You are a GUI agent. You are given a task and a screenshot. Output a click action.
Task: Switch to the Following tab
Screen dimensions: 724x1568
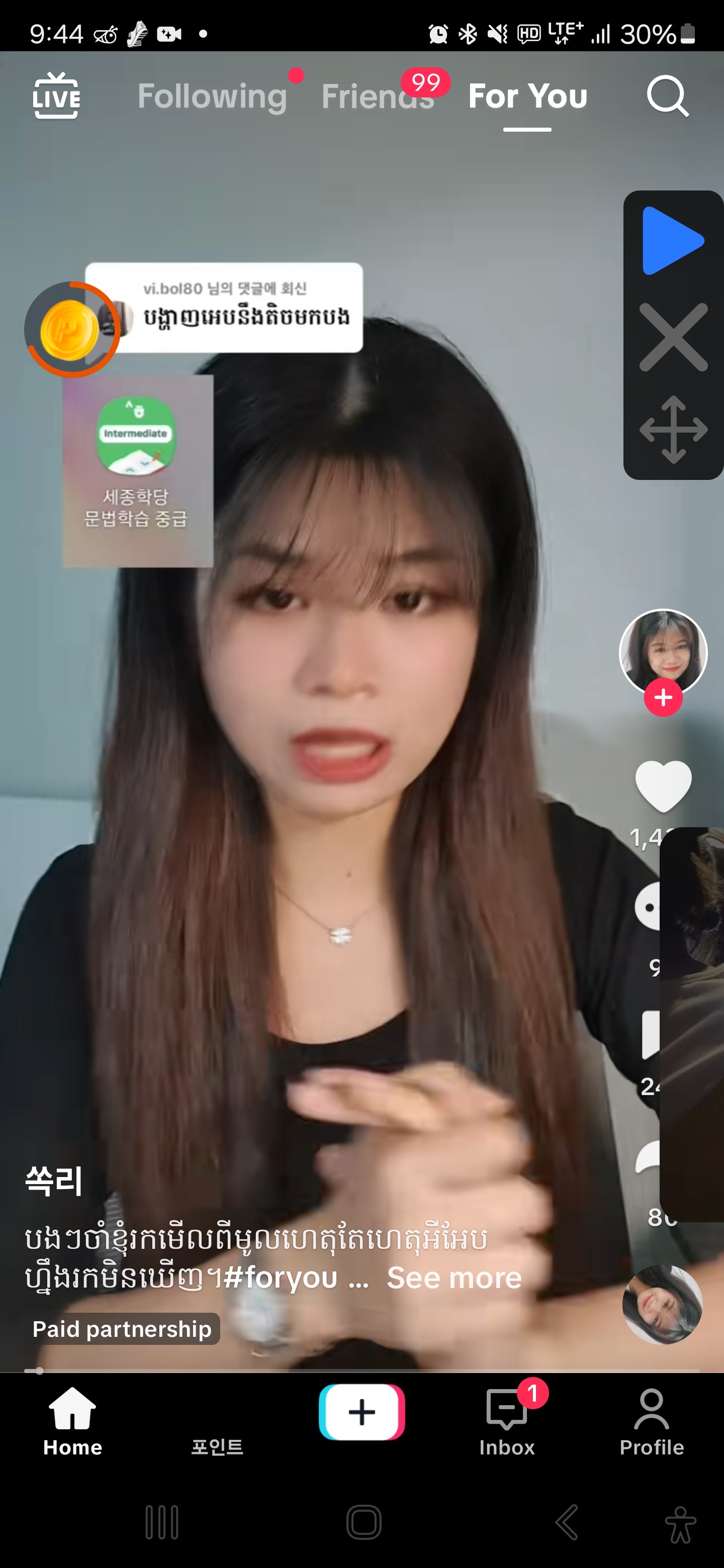(x=212, y=96)
